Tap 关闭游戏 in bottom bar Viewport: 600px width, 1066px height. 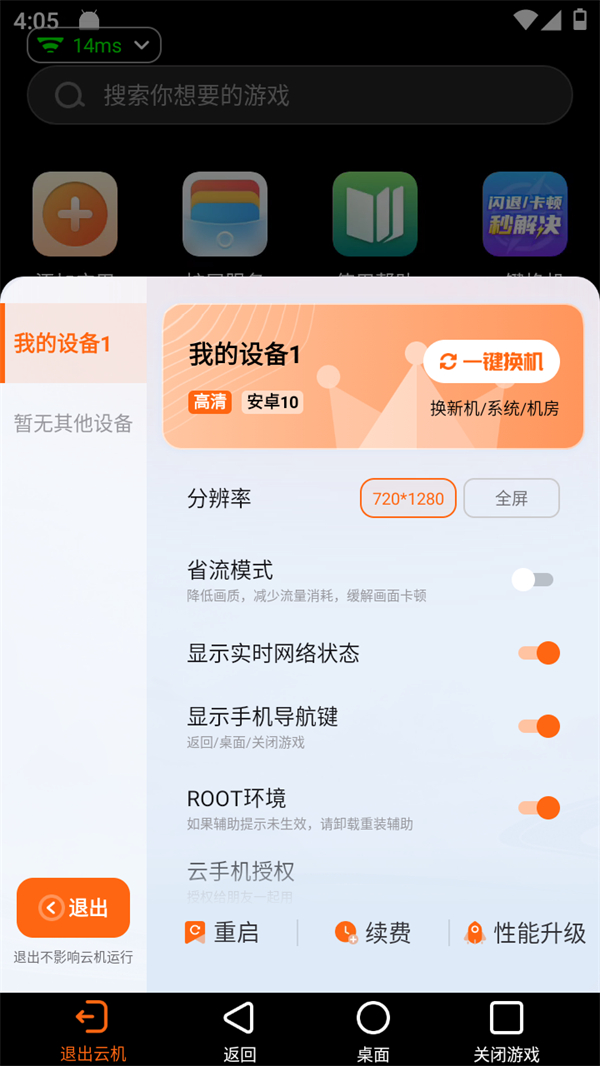point(506,1031)
